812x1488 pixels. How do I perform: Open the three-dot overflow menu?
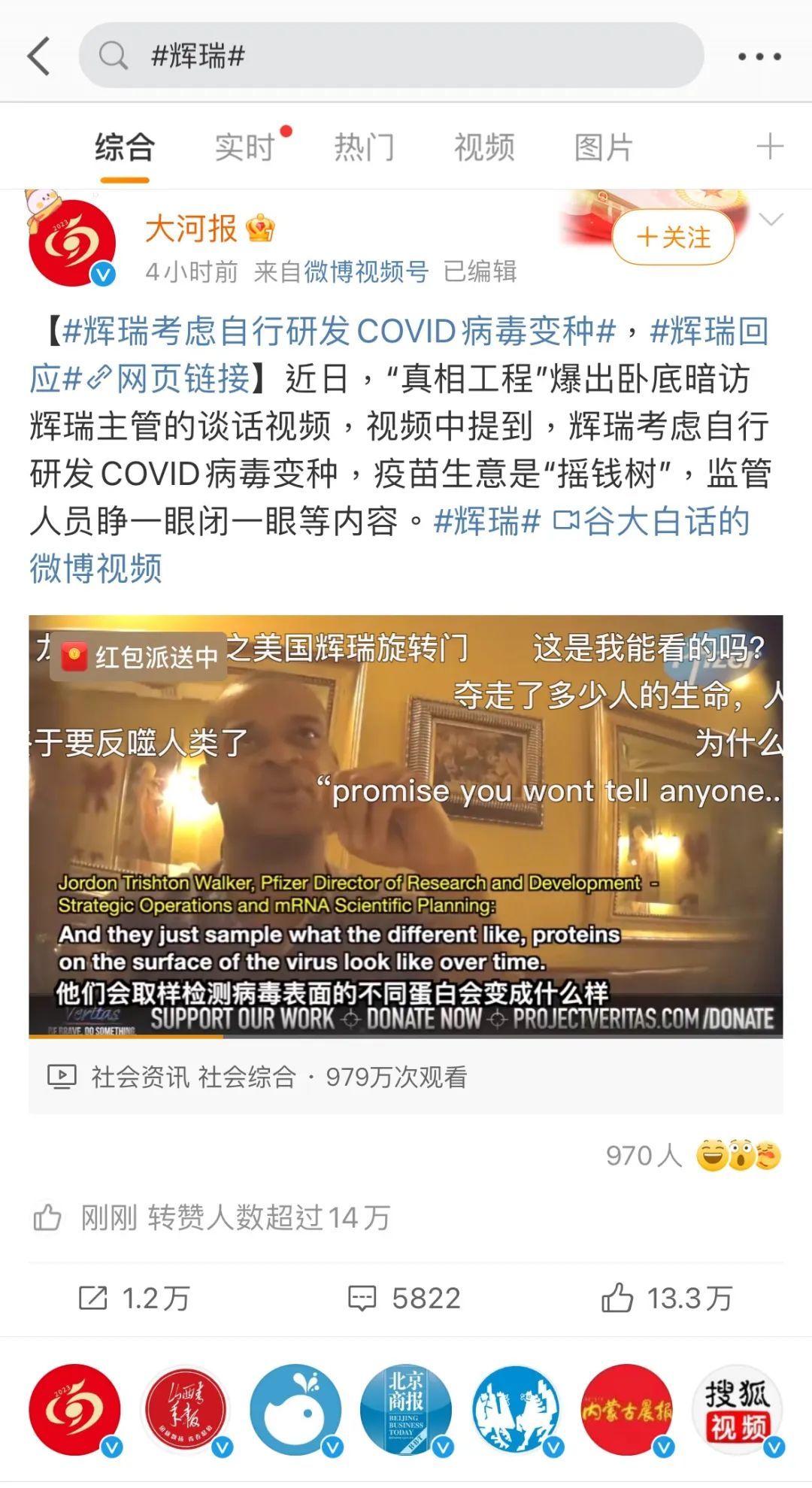(759, 56)
